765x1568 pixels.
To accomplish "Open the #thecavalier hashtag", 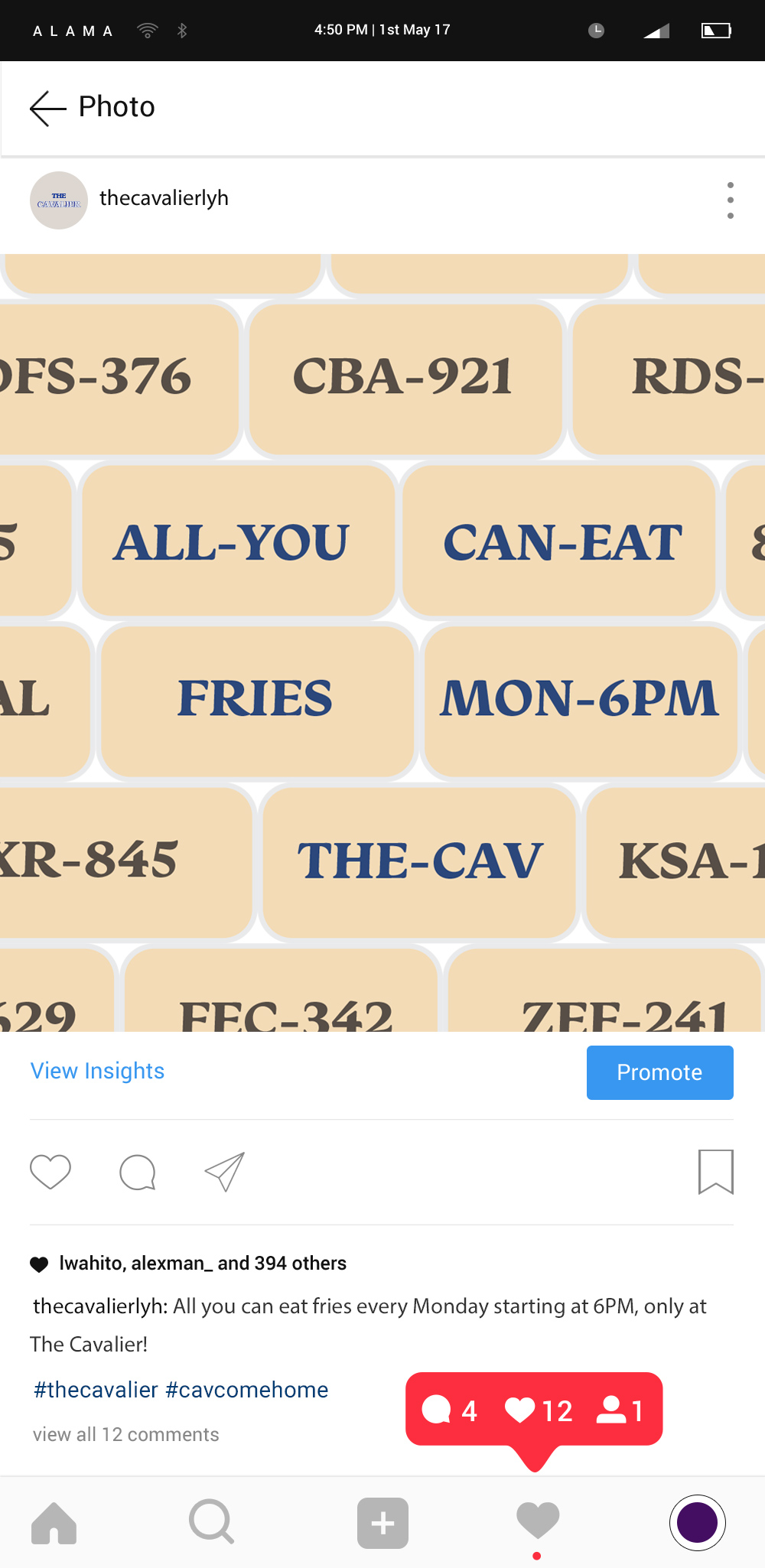I will (96, 1390).
